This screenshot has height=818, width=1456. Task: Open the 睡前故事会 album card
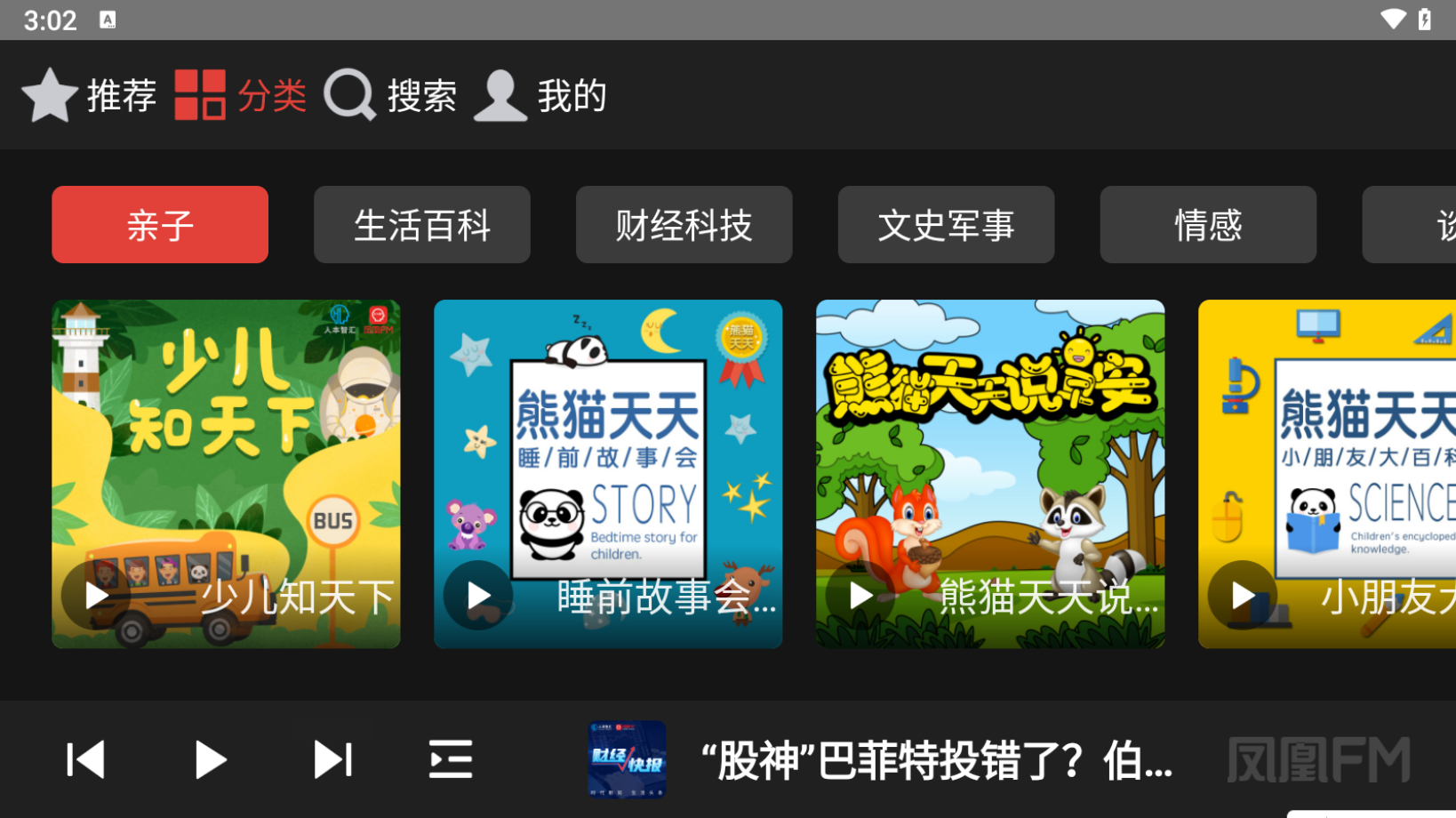[x=608, y=473]
